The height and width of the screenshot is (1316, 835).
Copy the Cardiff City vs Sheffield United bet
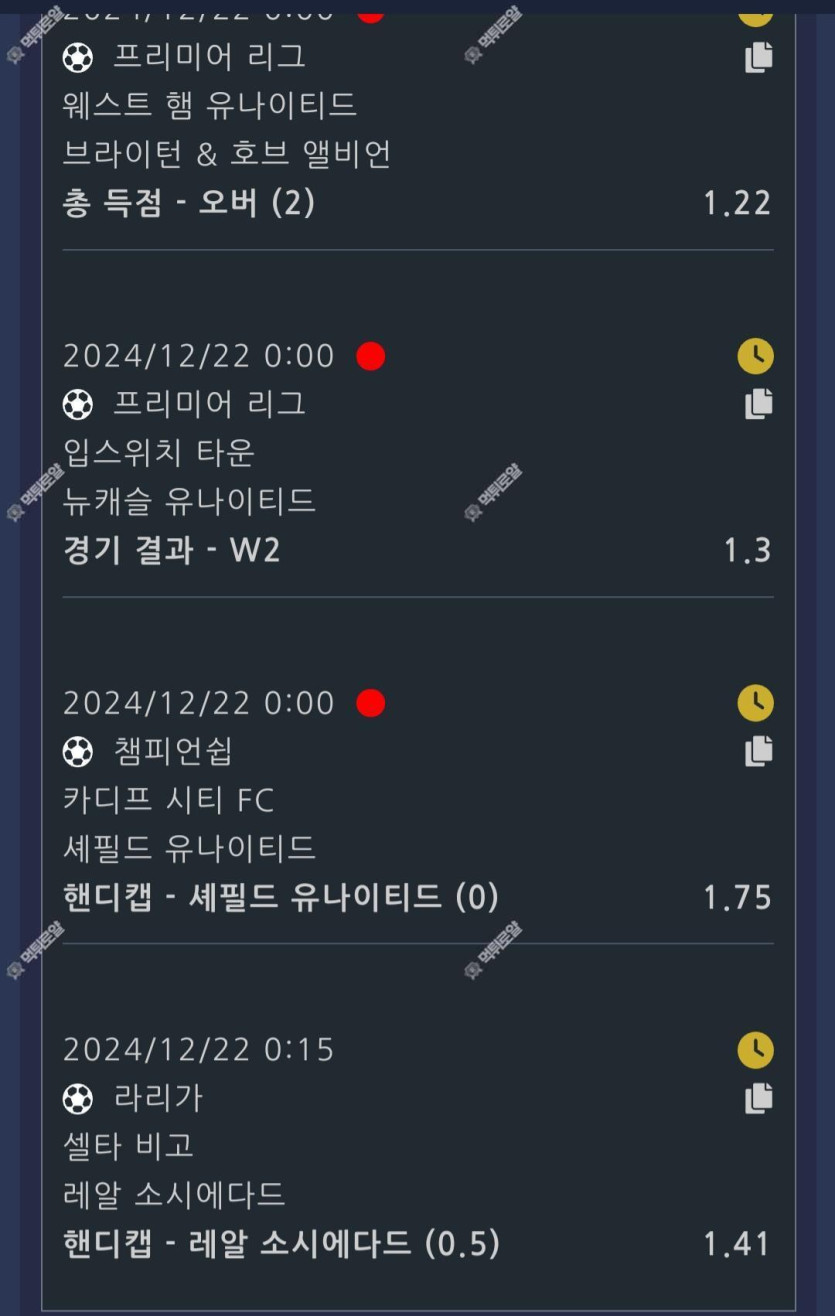pos(758,751)
